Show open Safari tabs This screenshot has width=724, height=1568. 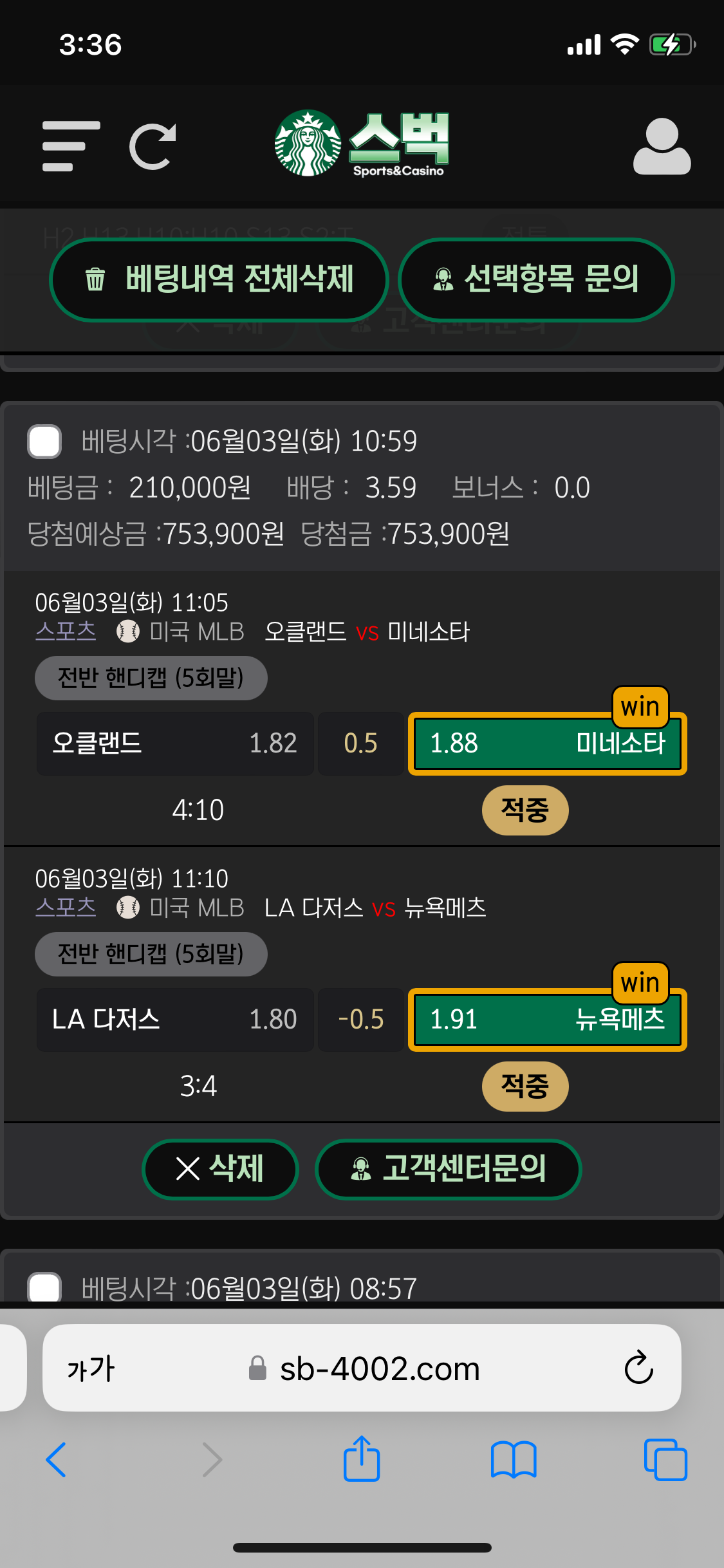(665, 1460)
